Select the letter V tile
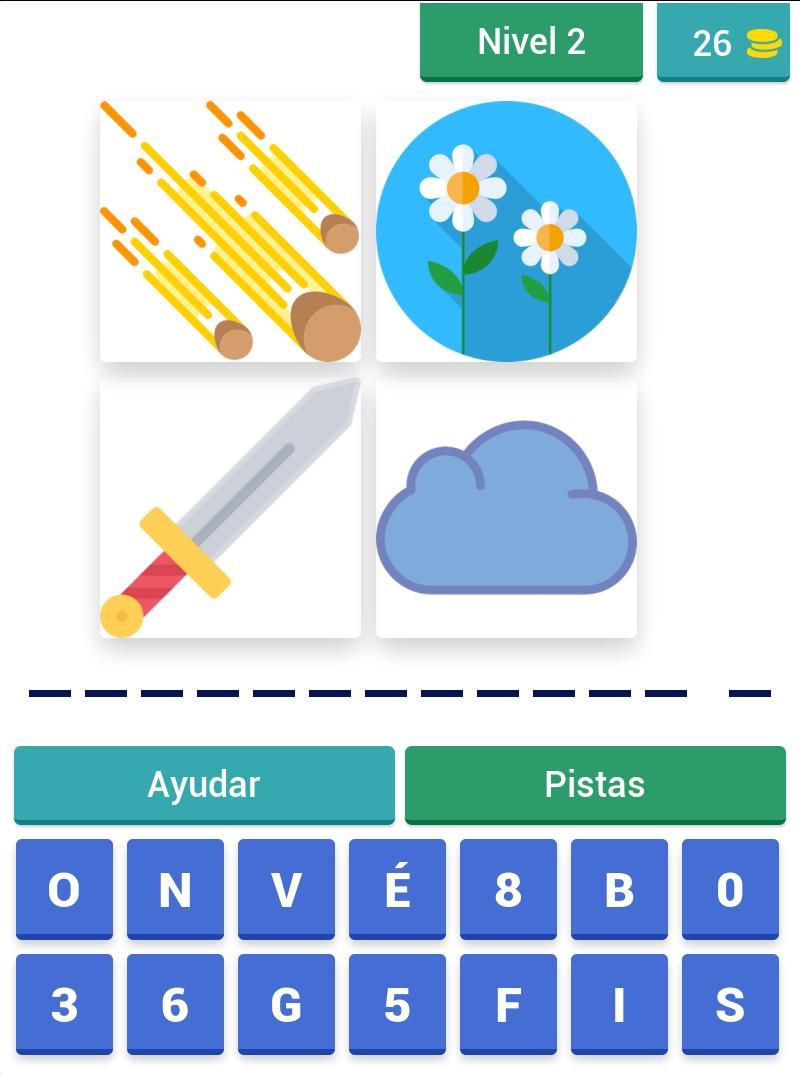The image size is (800, 1075). [x=286, y=890]
